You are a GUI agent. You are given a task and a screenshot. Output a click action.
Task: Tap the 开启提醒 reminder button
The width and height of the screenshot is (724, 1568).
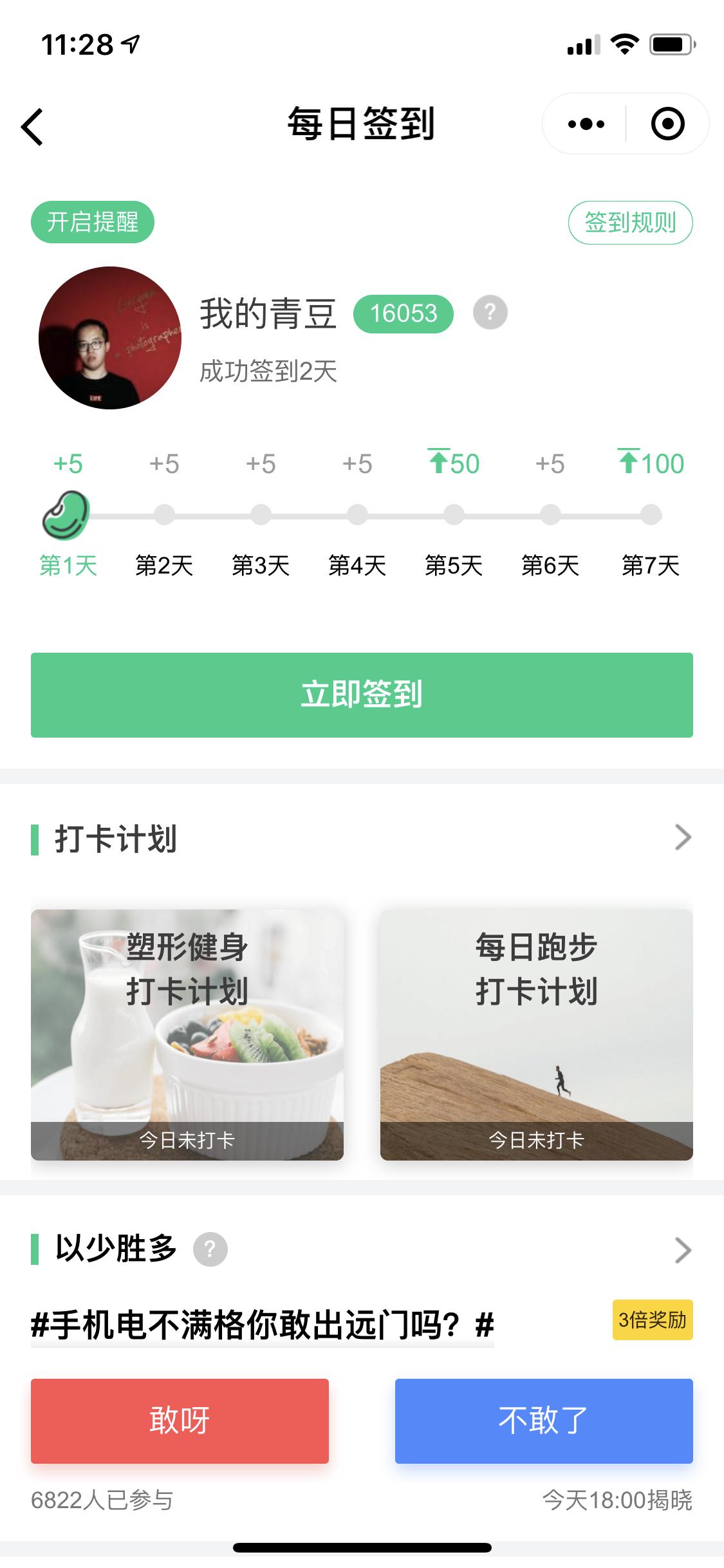tap(93, 222)
